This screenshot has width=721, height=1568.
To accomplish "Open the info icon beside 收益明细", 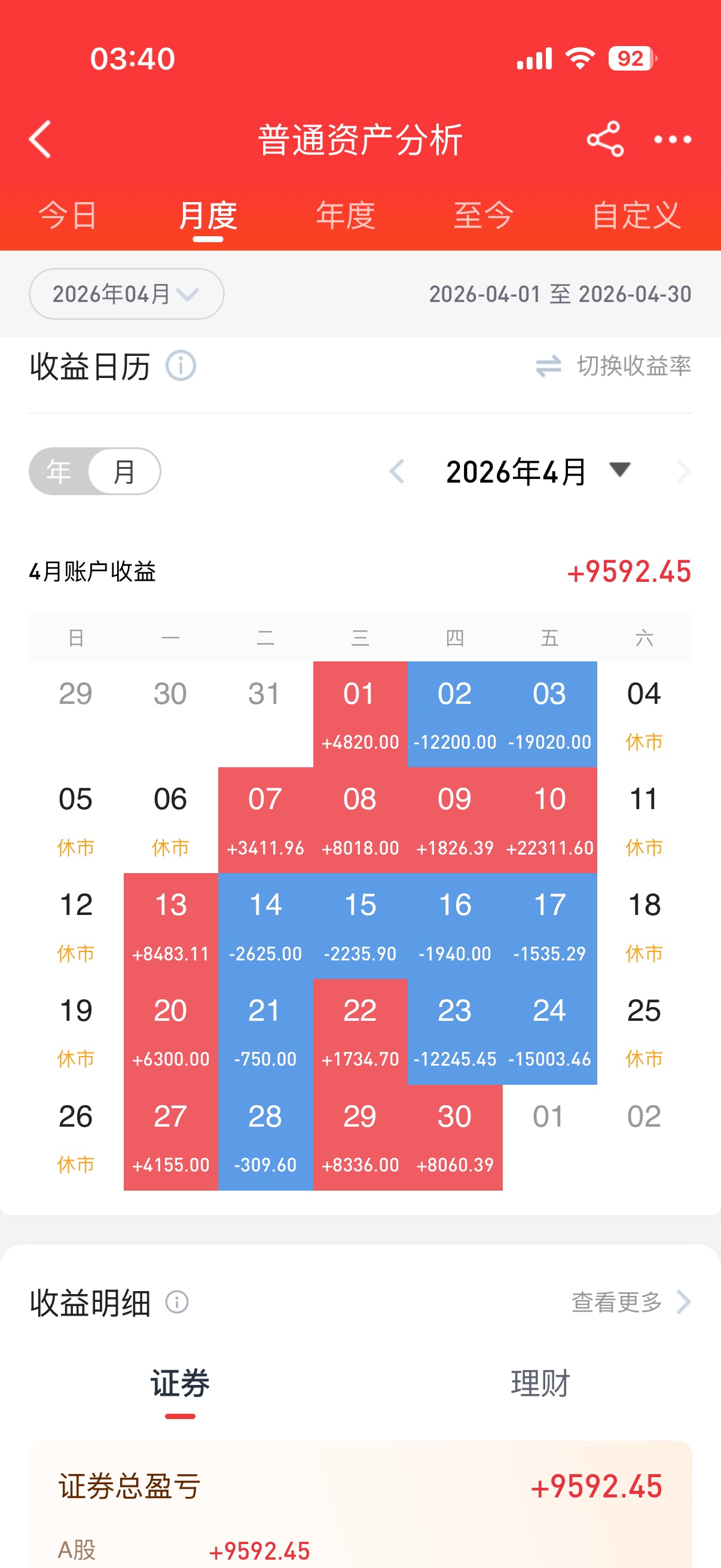I will [177, 1302].
